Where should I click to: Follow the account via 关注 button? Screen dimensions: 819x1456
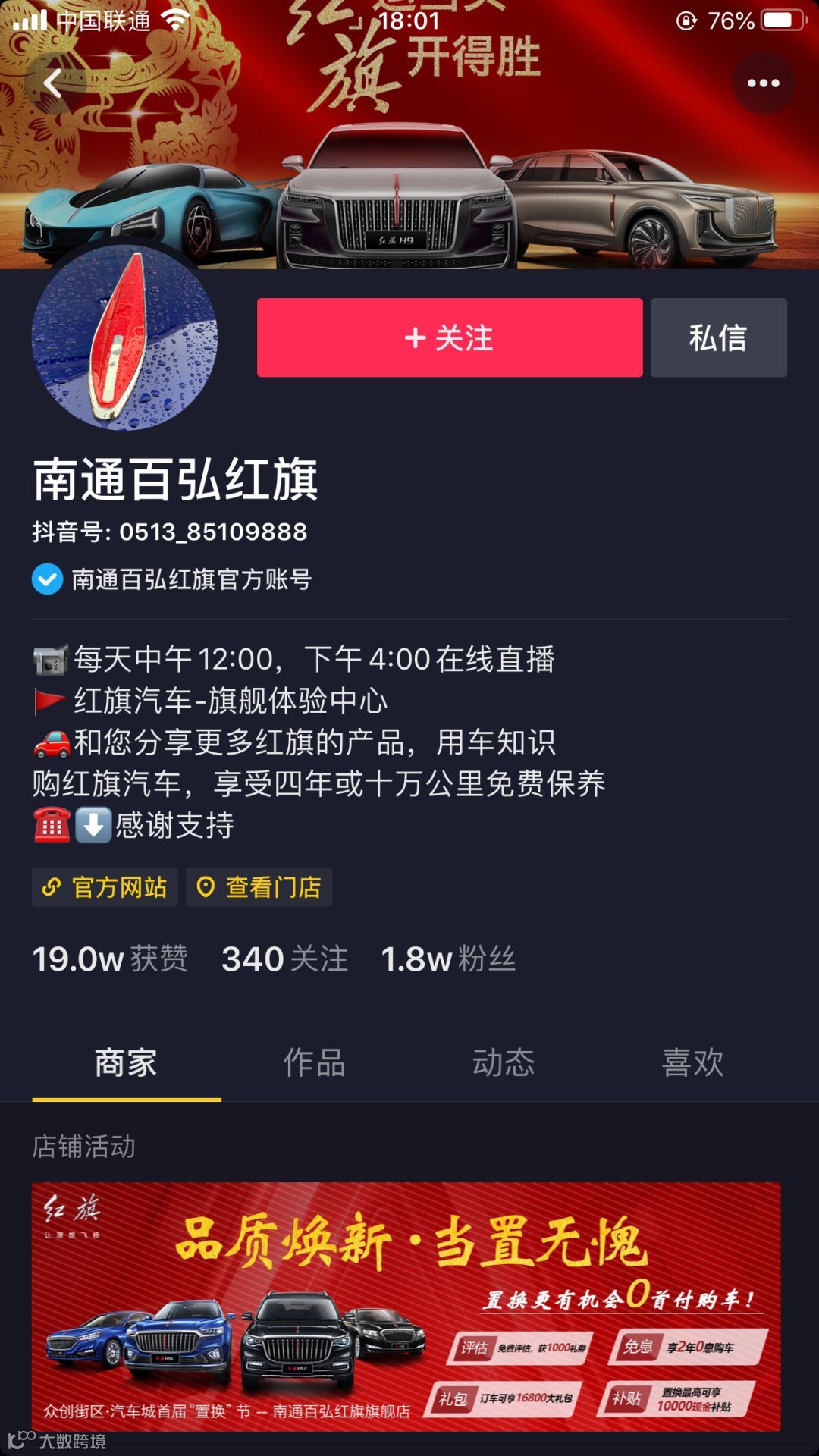point(449,338)
